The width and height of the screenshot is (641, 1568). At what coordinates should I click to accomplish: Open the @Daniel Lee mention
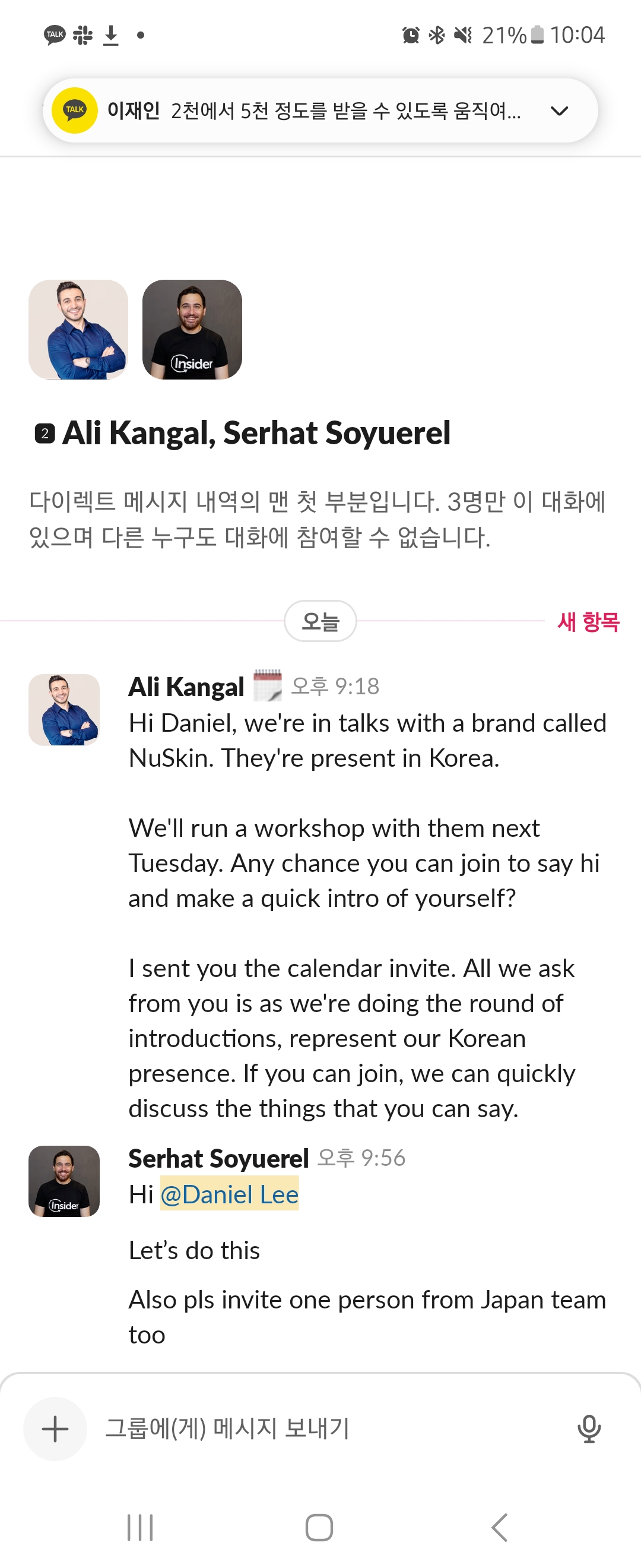tap(229, 1194)
